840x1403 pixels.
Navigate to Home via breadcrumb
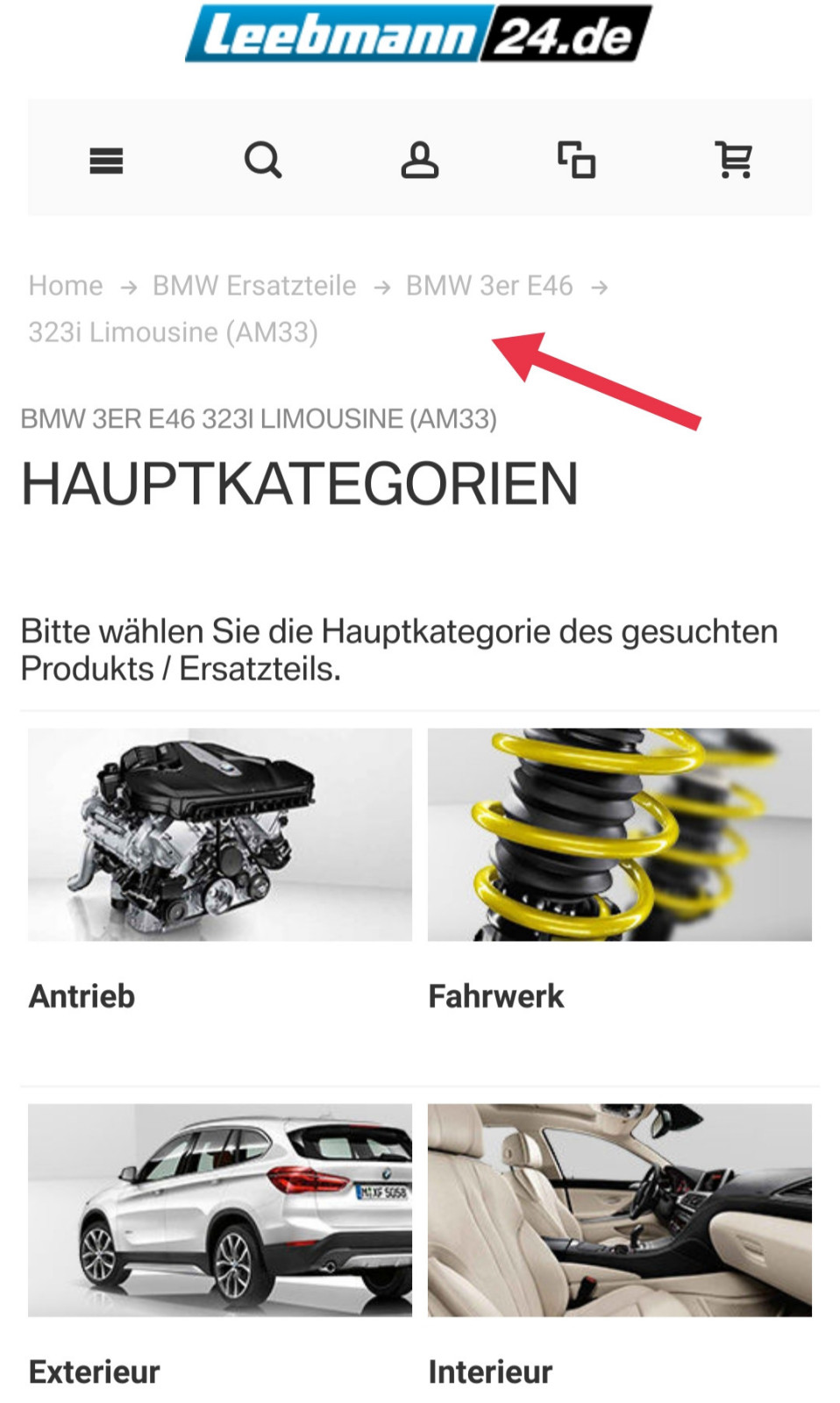tap(65, 286)
